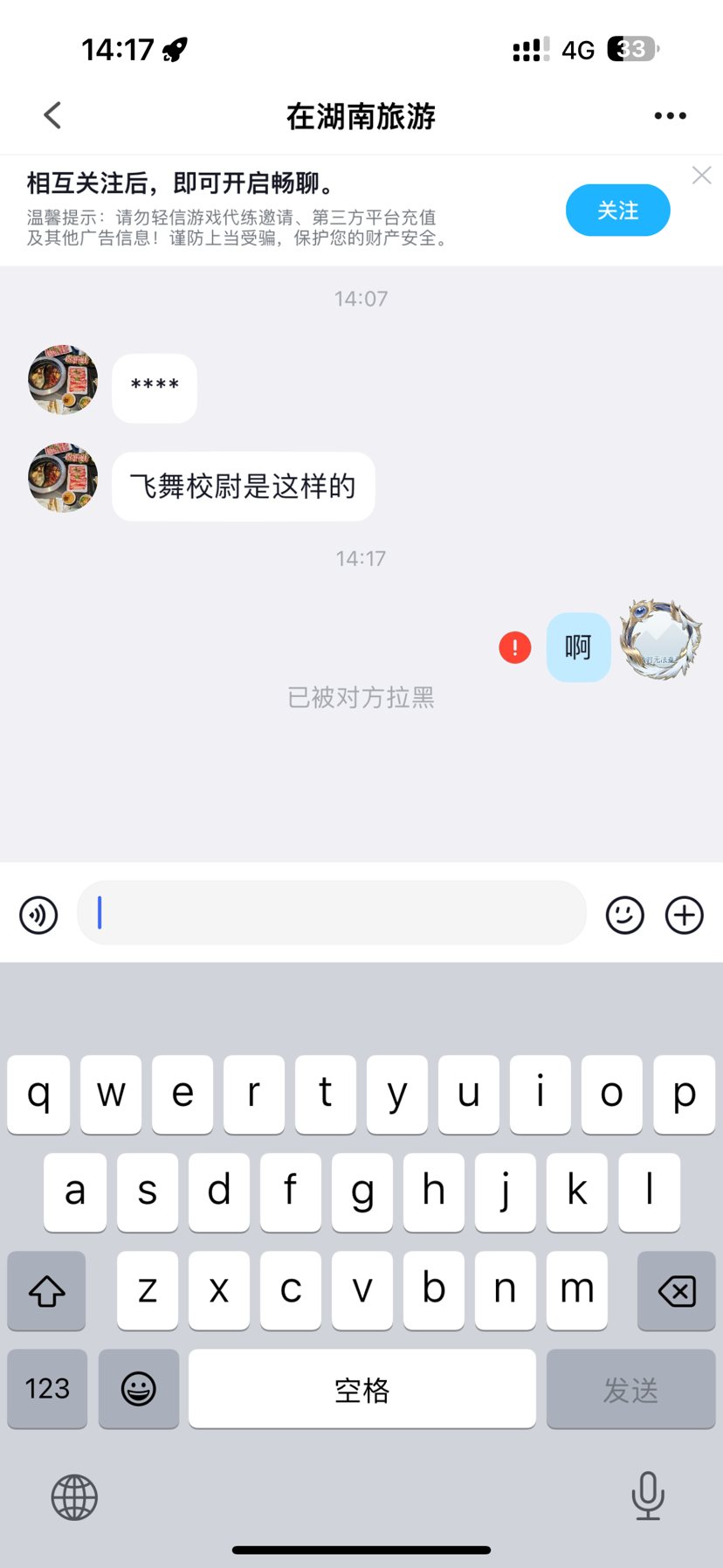Tap the red failed-message alert icon
Image resolution: width=723 pixels, height=1568 pixels.
514,647
